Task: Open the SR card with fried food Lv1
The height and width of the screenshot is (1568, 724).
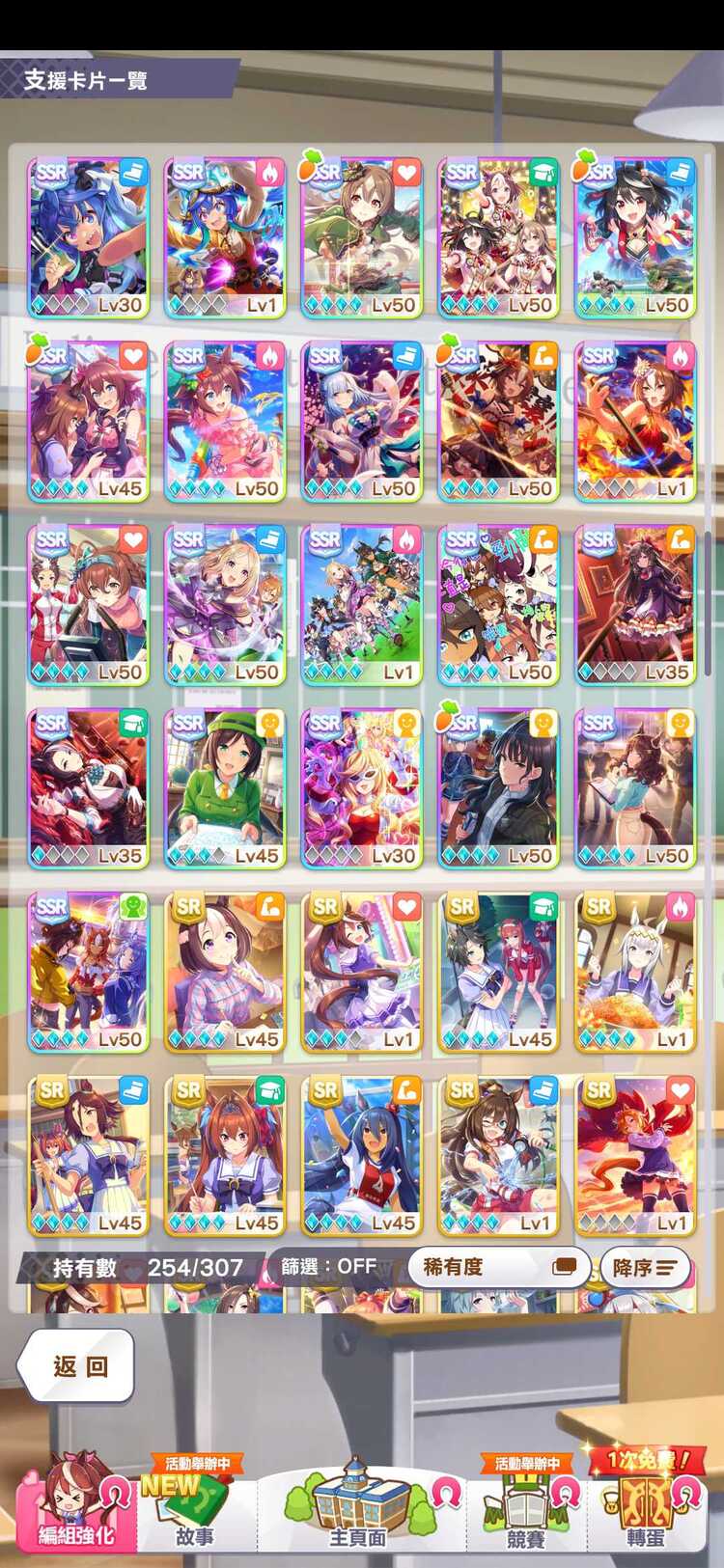Action: click(635, 972)
